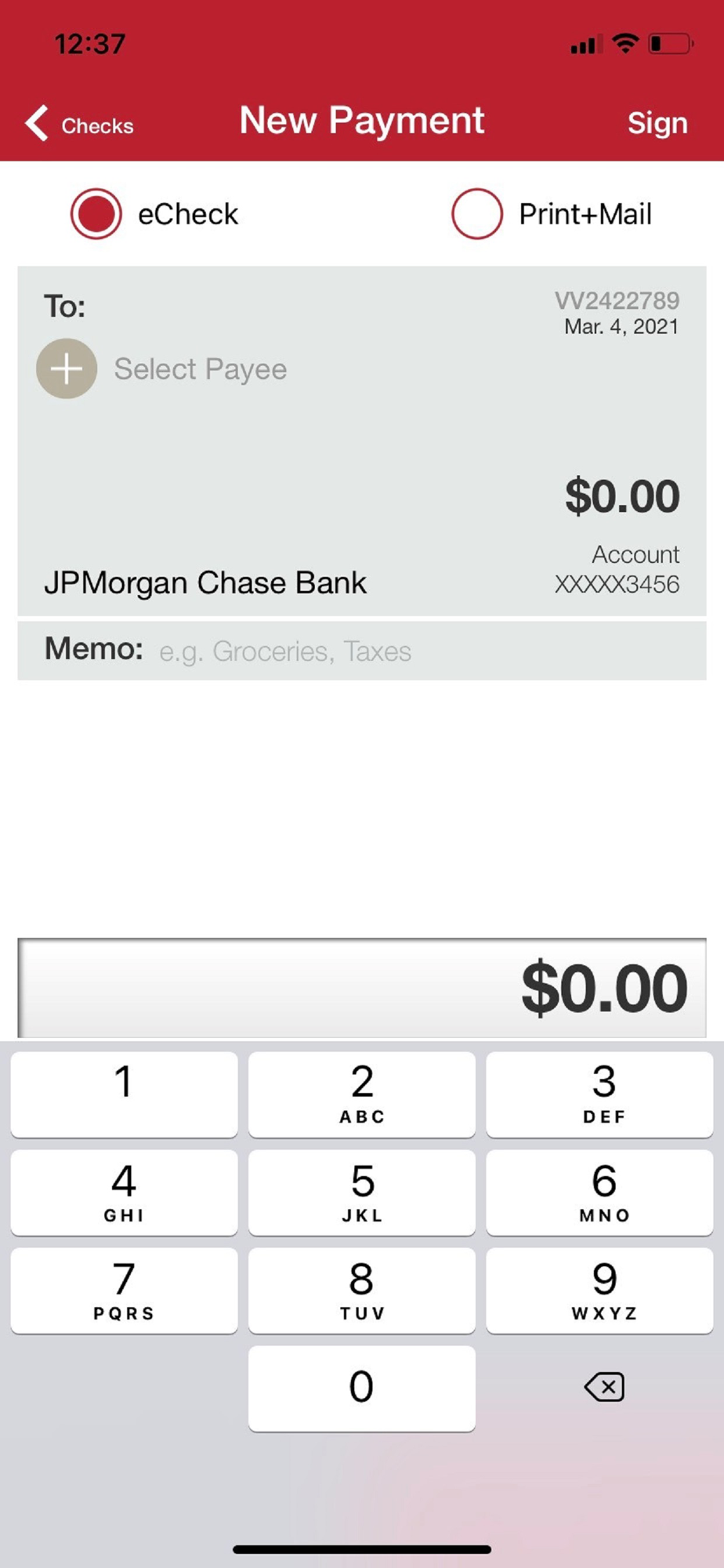Screen dimensions: 724x1568
Task: Enter digit 7 on the keypad
Action: click(124, 1290)
